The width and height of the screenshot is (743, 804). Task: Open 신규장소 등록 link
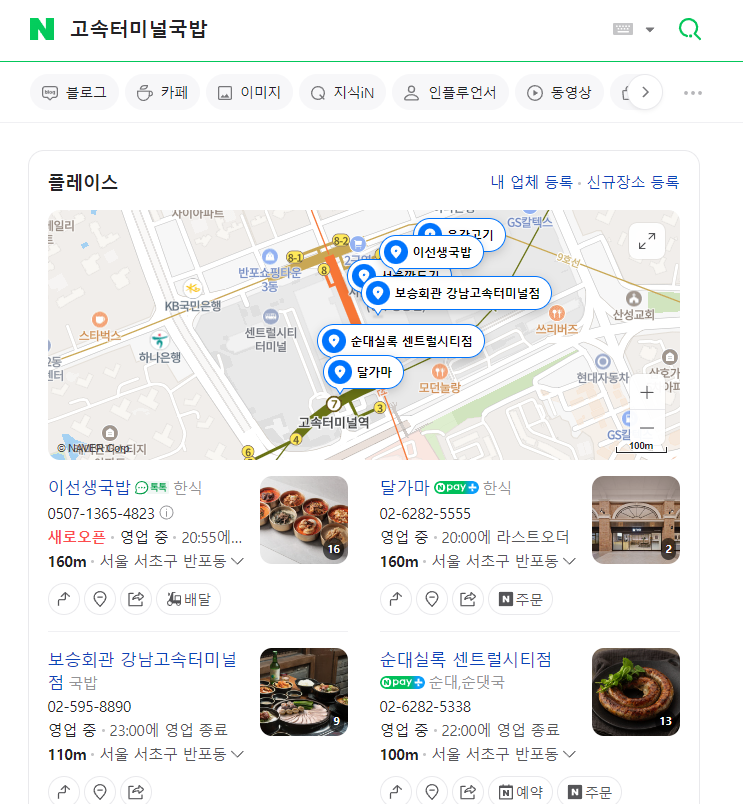tap(632, 182)
